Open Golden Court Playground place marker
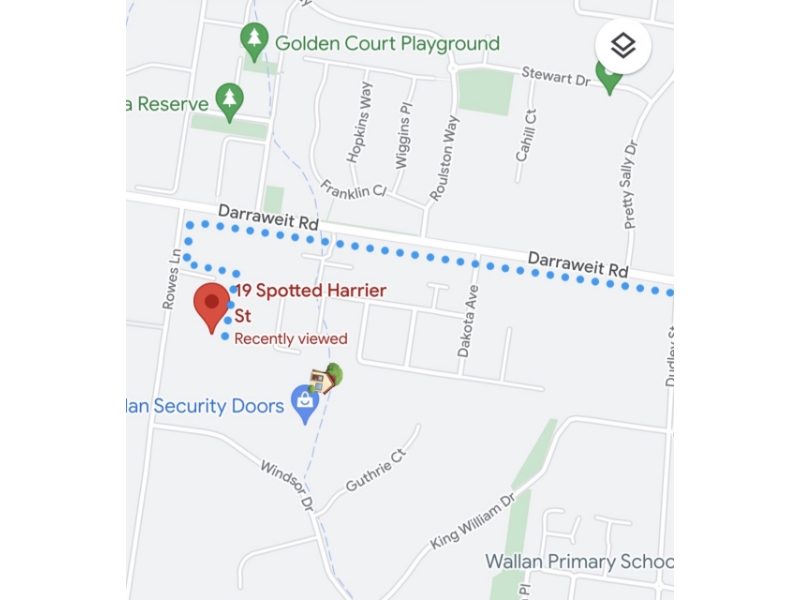This screenshot has height=600, width=800. point(255,42)
